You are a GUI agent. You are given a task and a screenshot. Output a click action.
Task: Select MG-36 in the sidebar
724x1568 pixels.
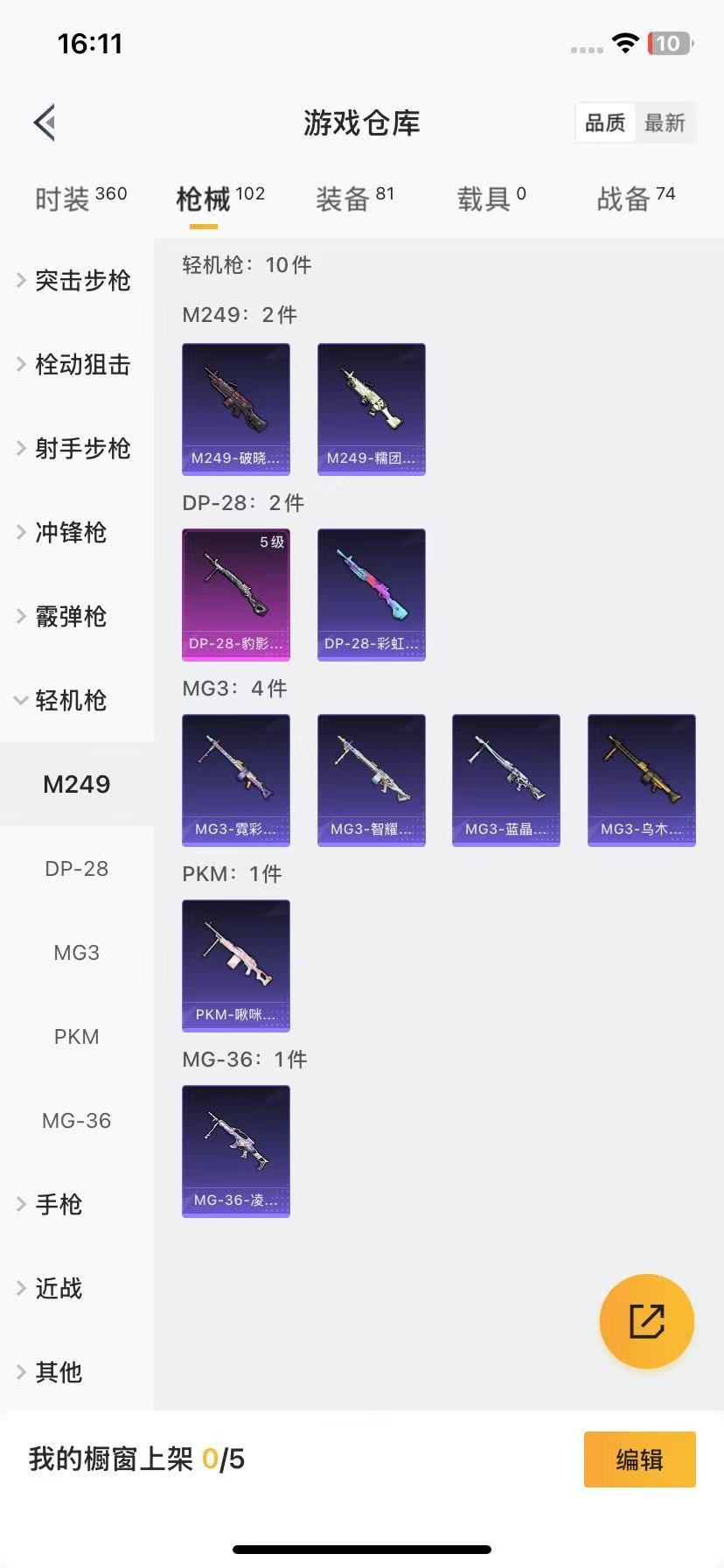[77, 1120]
